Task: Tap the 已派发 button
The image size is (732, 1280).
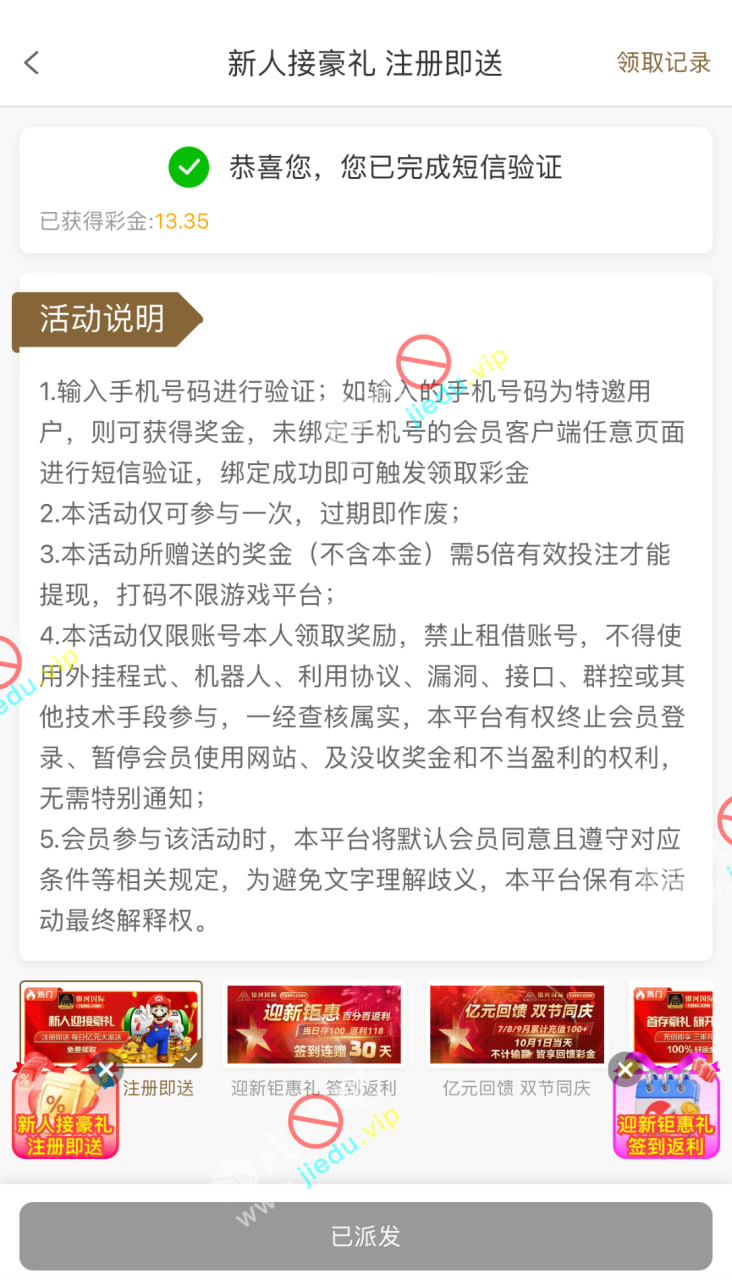Action: pyautogui.click(x=366, y=1236)
